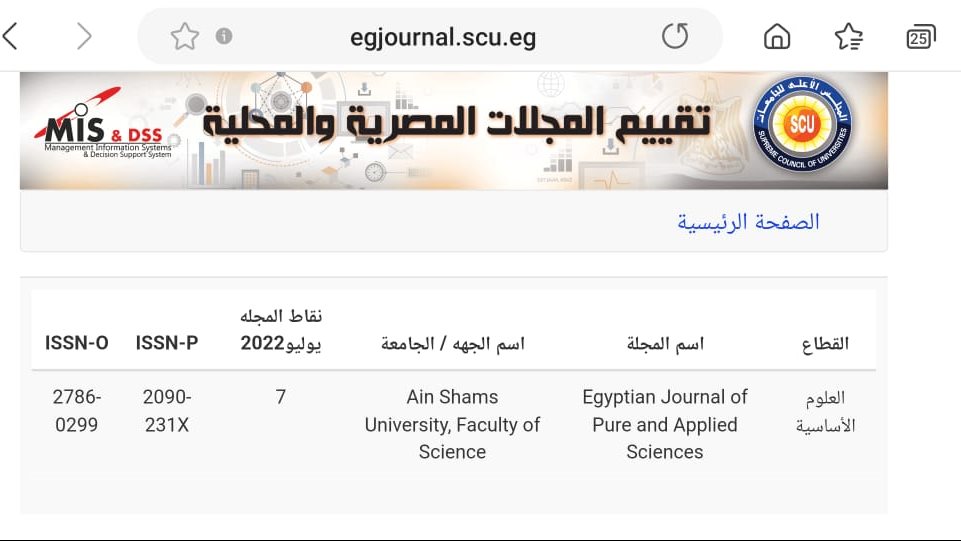Image resolution: width=961 pixels, height=541 pixels.
Task: Open the tab switcher showing 25 tabs
Action: coord(920,37)
